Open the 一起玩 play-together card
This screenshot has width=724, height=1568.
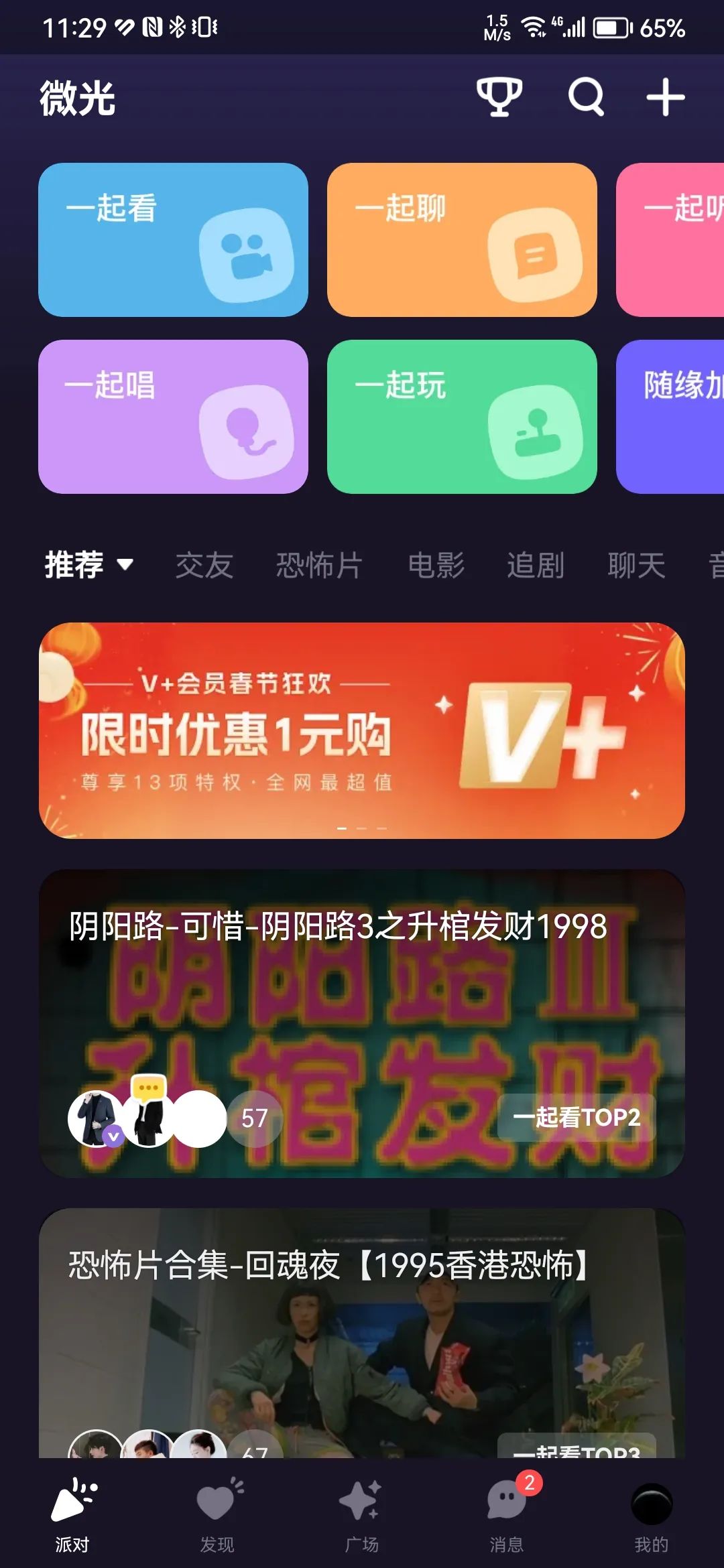pos(462,416)
